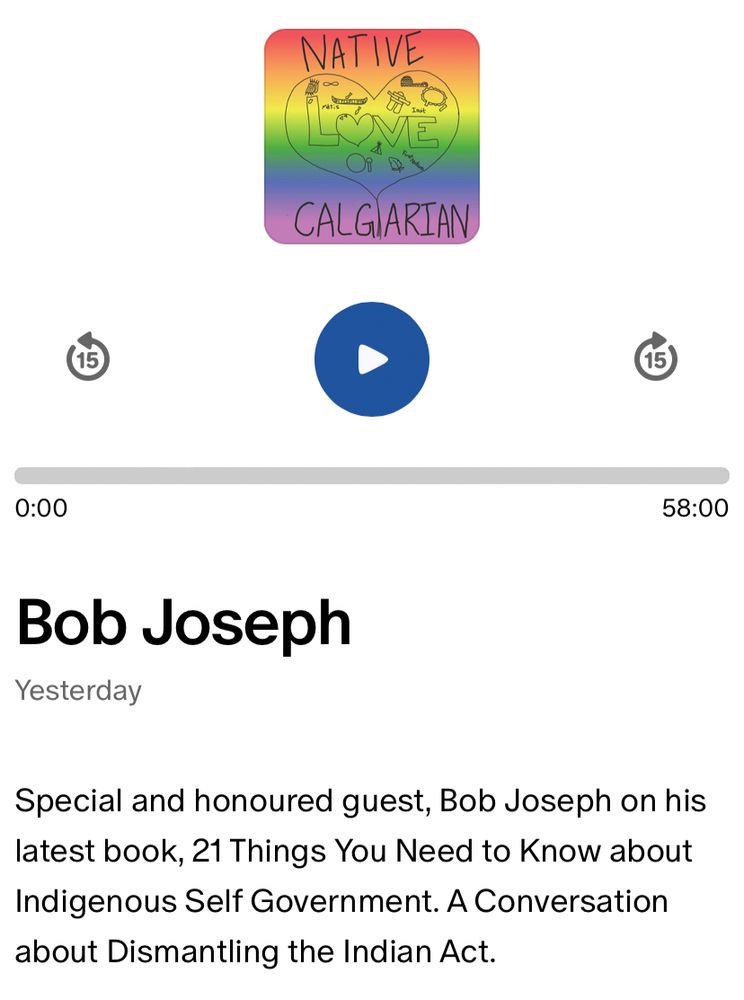Select the episode description text
This screenshot has width=744, height=1000.
(x=360, y=868)
